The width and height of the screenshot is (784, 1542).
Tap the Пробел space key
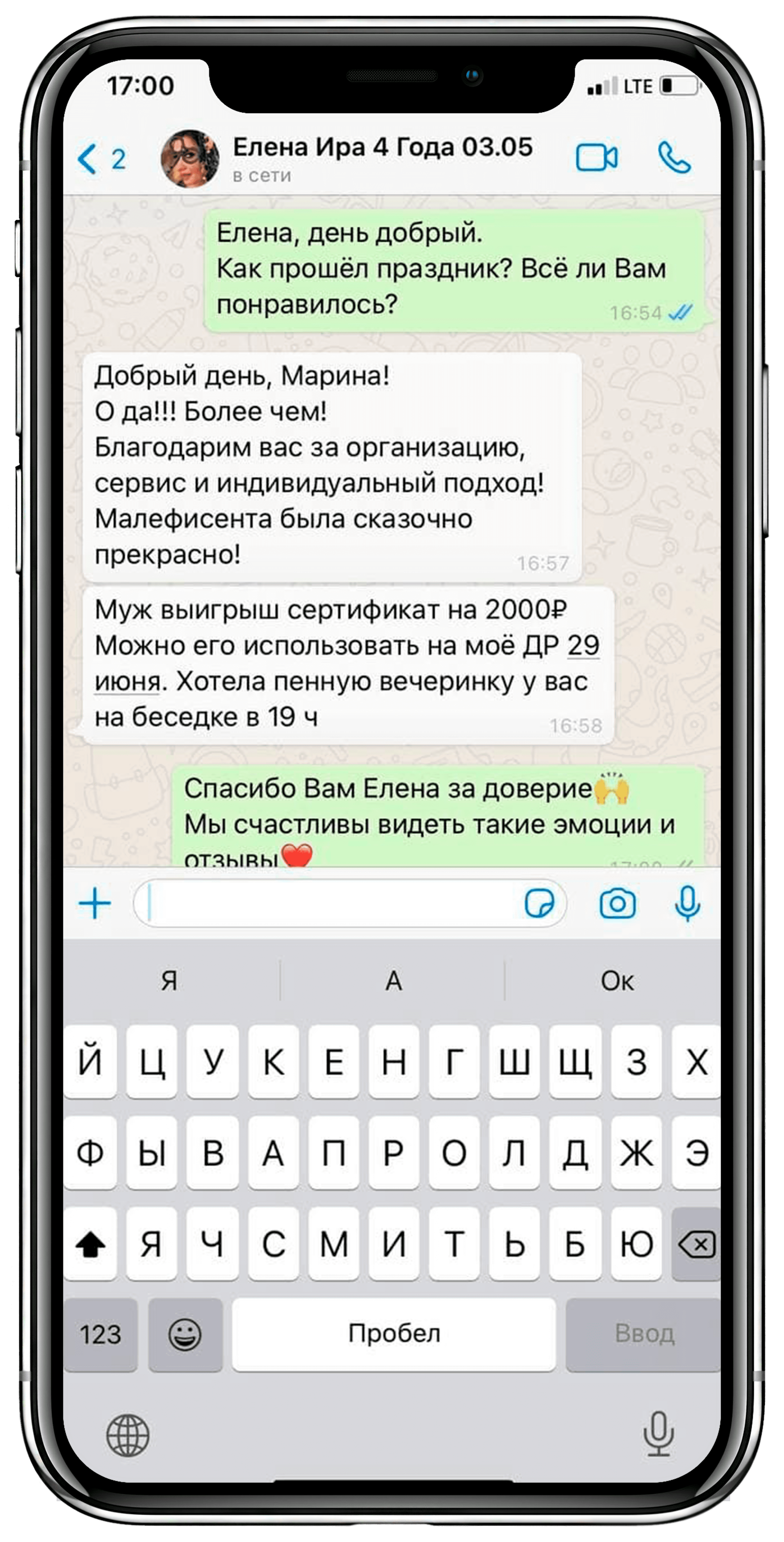pos(394,1335)
